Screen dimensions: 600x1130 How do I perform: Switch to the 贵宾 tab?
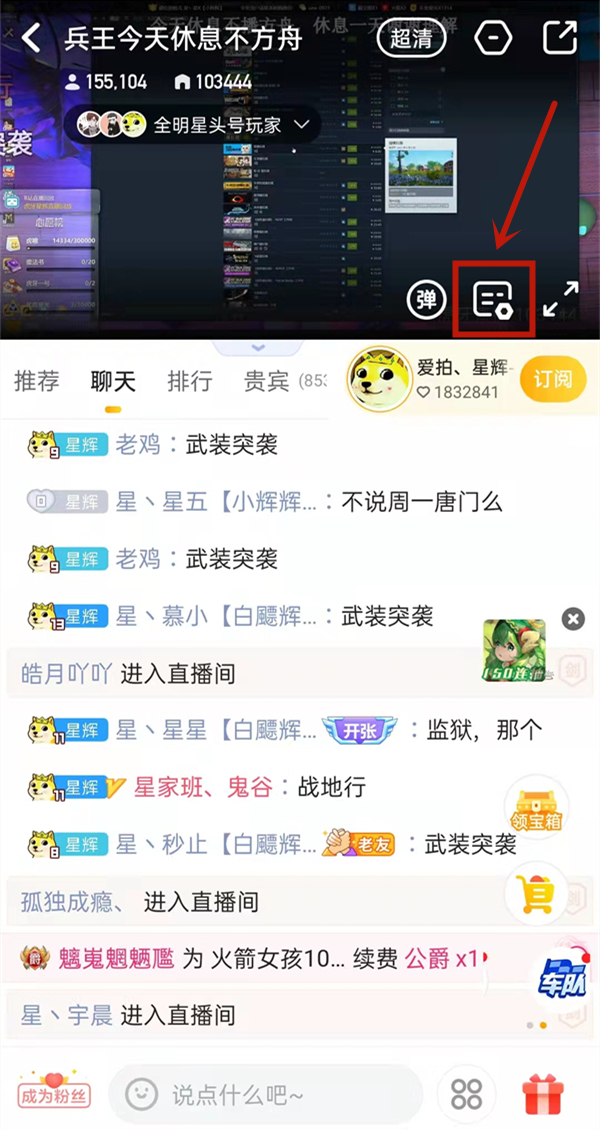pos(267,381)
